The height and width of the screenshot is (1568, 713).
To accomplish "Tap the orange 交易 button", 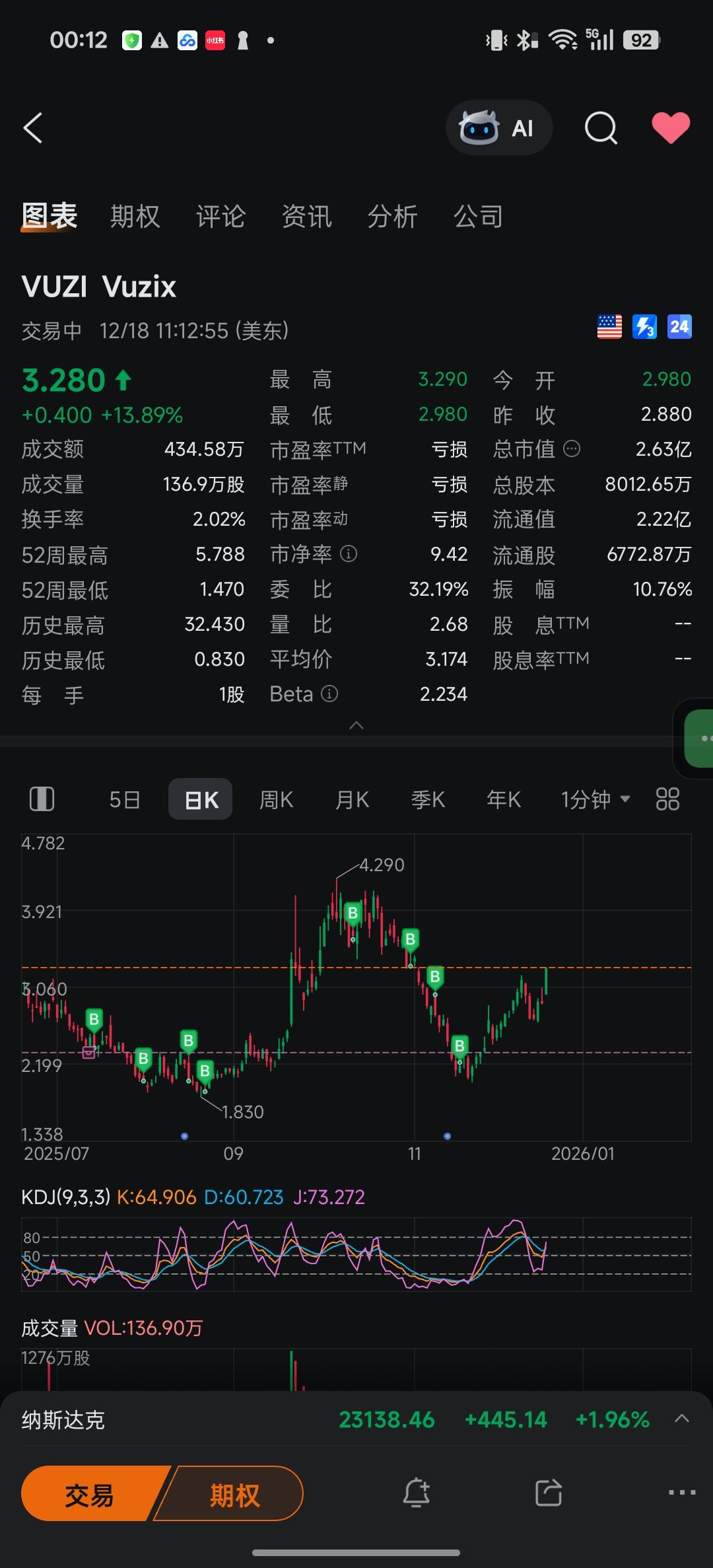I will [x=89, y=1493].
